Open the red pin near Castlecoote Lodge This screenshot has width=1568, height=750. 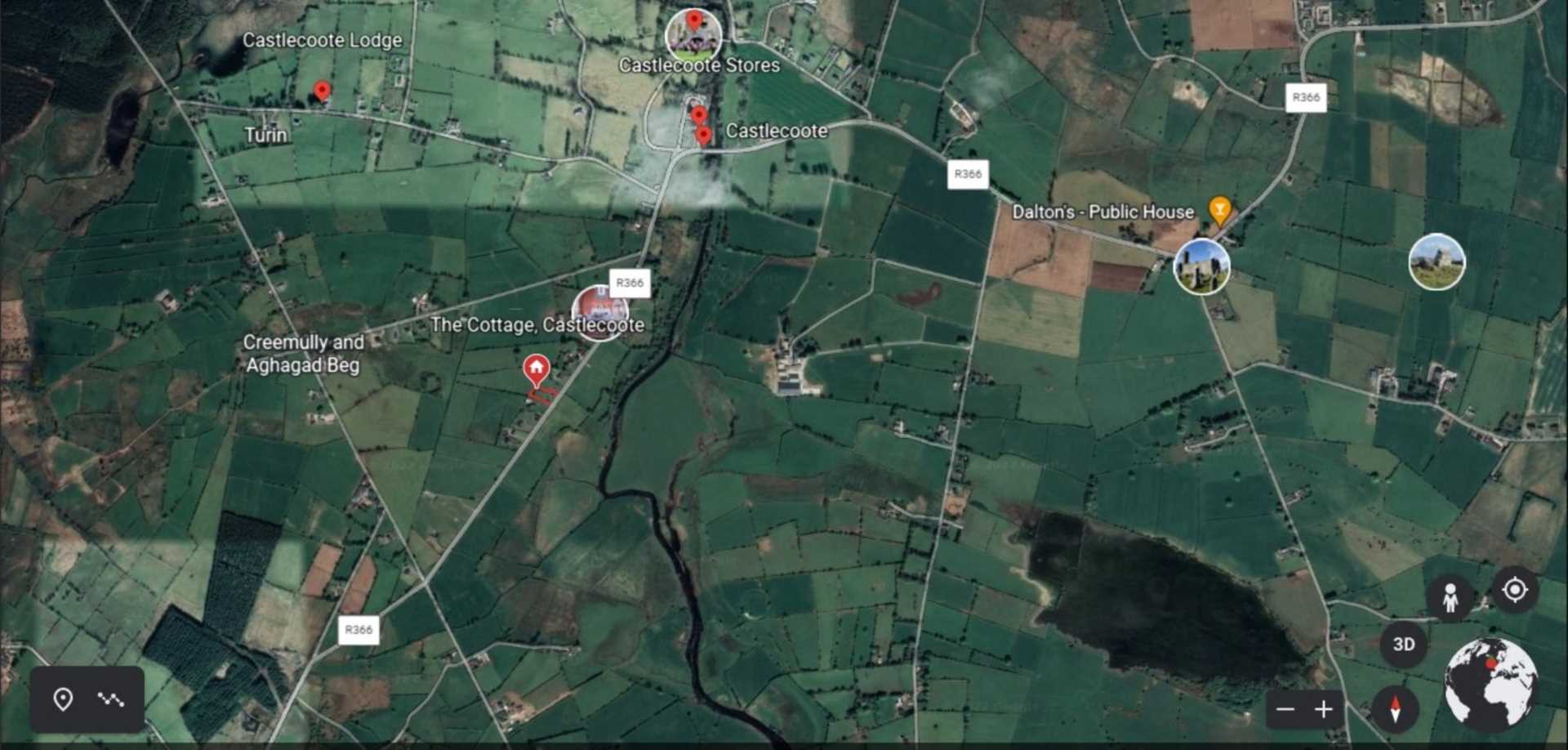coord(323,92)
